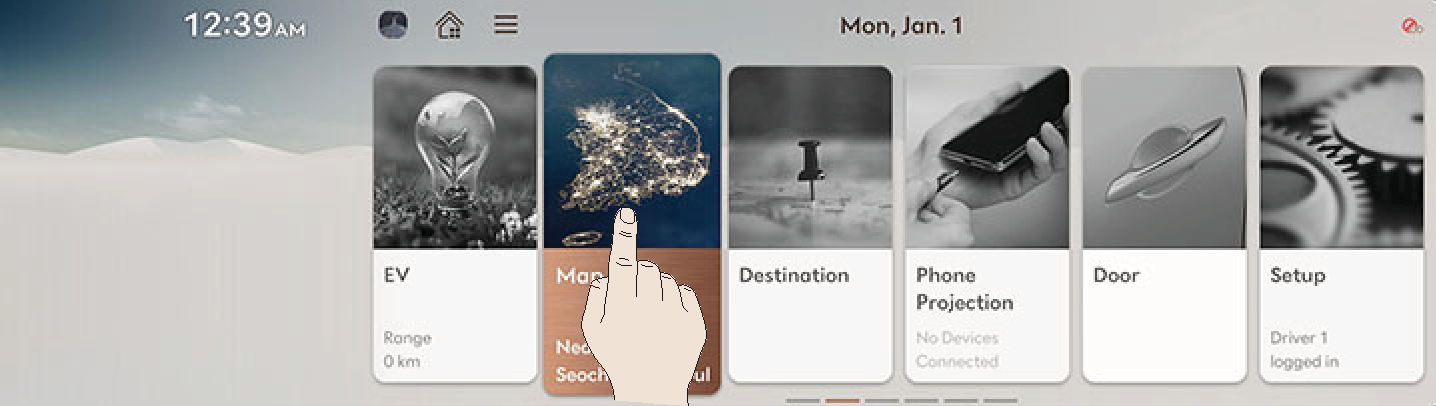
Task: Go to the home screen icon
Action: pyautogui.click(x=450, y=25)
